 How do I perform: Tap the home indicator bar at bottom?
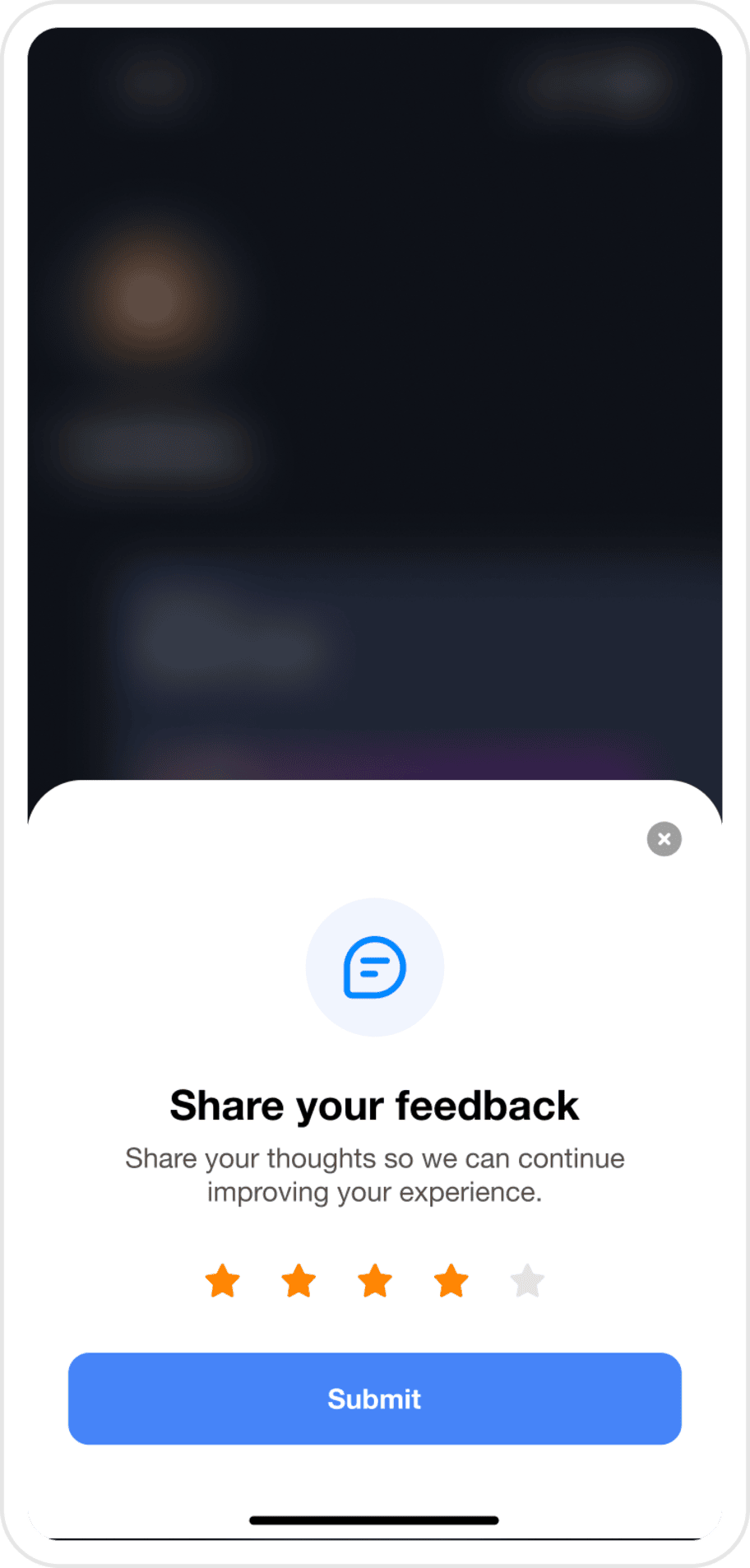pyautogui.click(x=374, y=1520)
